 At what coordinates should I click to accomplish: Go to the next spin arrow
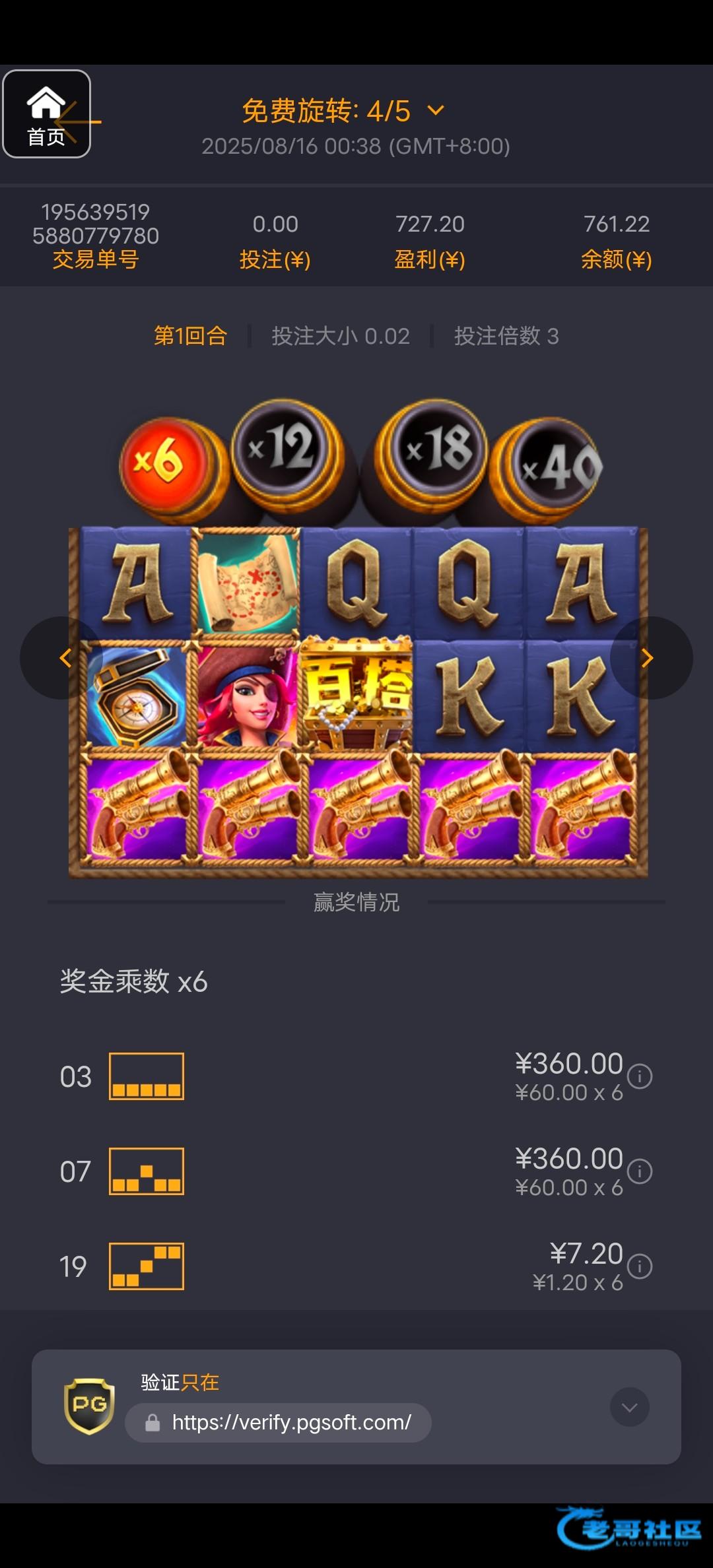click(x=648, y=658)
